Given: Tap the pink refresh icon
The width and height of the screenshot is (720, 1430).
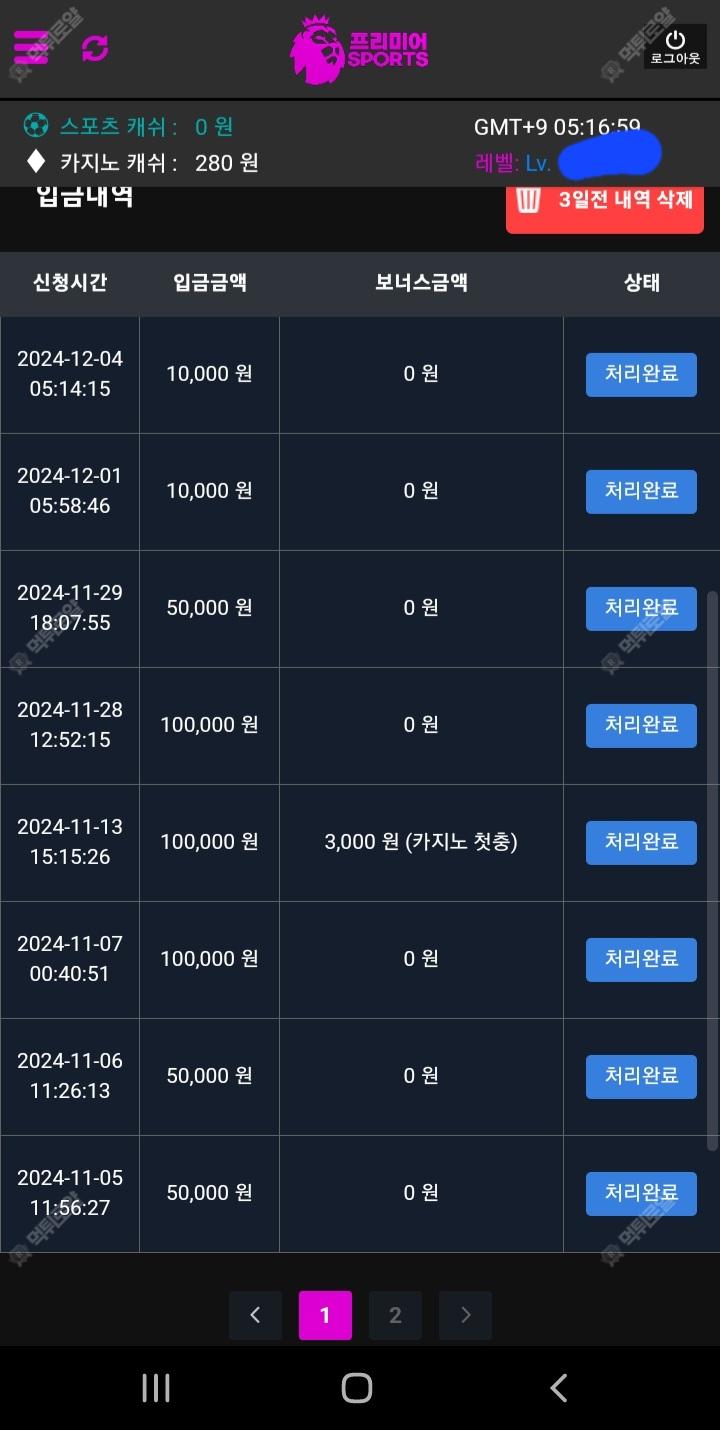Looking at the screenshot, I should pyautogui.click(x=95, y=47).
